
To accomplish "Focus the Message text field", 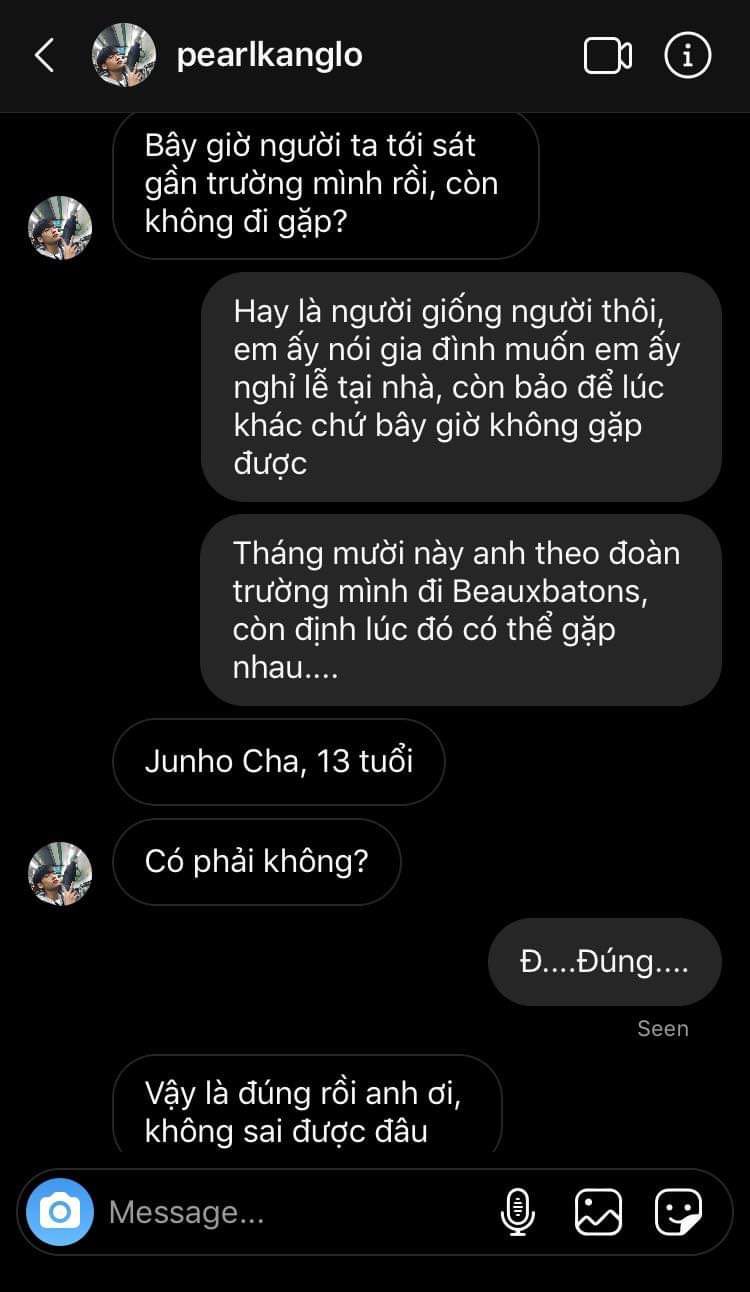I will (290, 1212).
